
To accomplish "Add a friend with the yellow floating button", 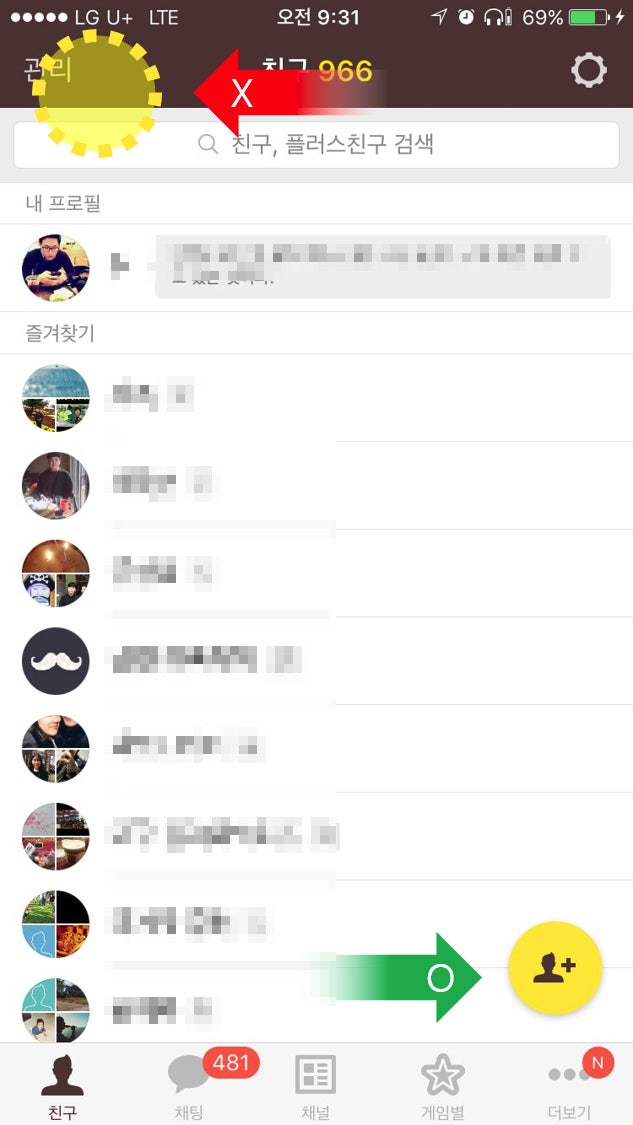I will point(555,968).
